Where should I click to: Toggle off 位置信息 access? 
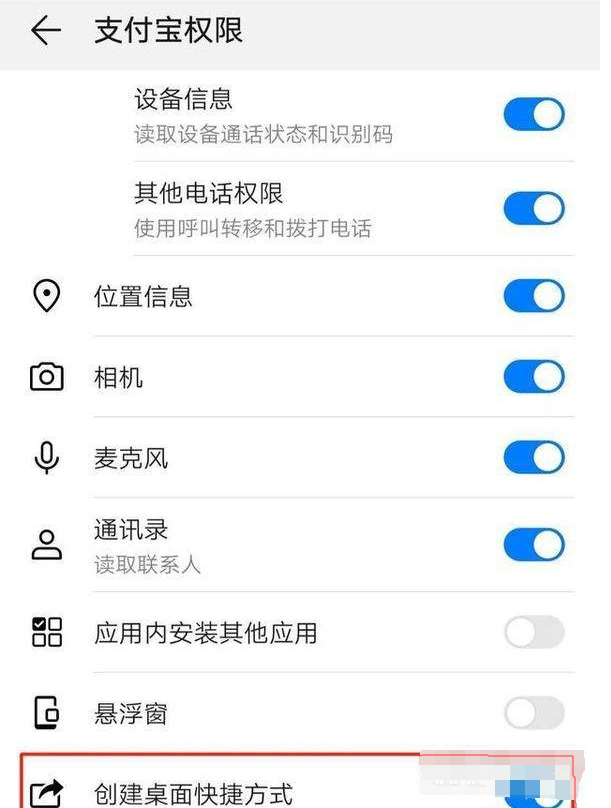tap(534, 296)
